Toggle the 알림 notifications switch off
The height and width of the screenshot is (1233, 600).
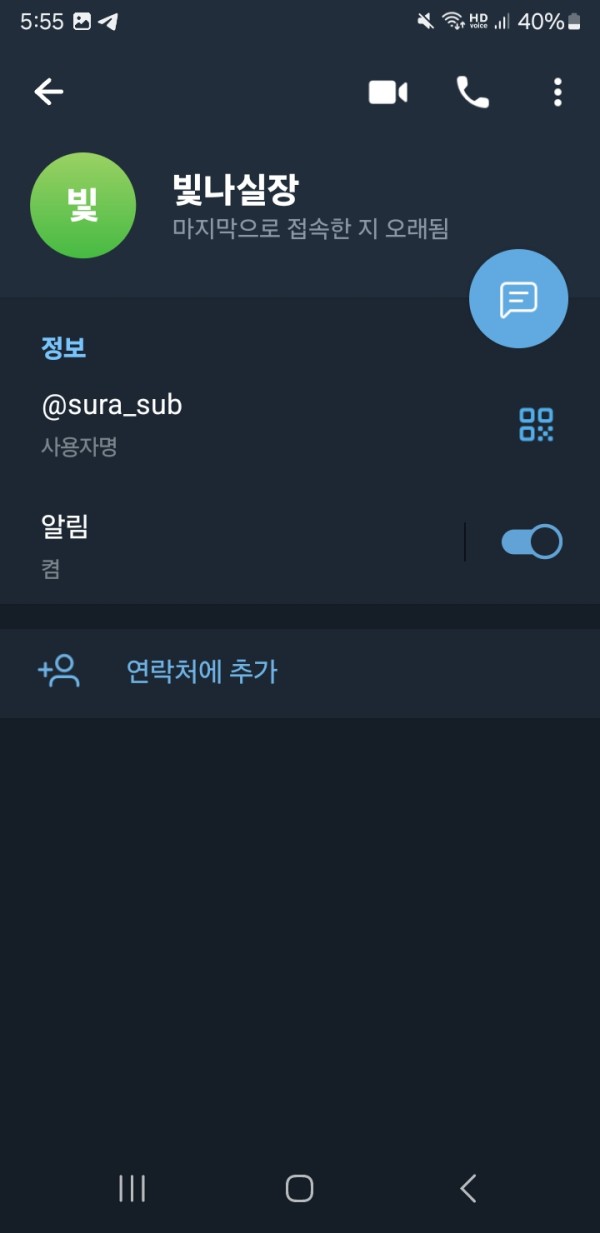[x=531, y=542]
